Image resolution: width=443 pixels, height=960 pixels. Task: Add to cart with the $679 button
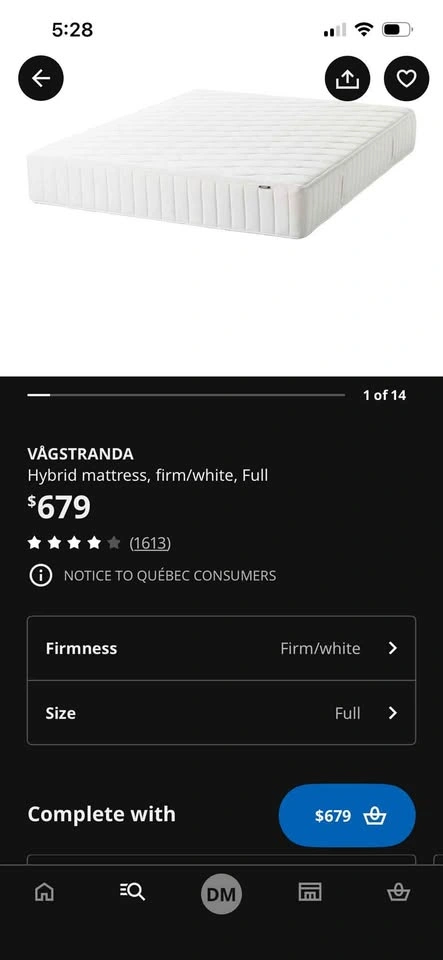click(x=347, y=816)
